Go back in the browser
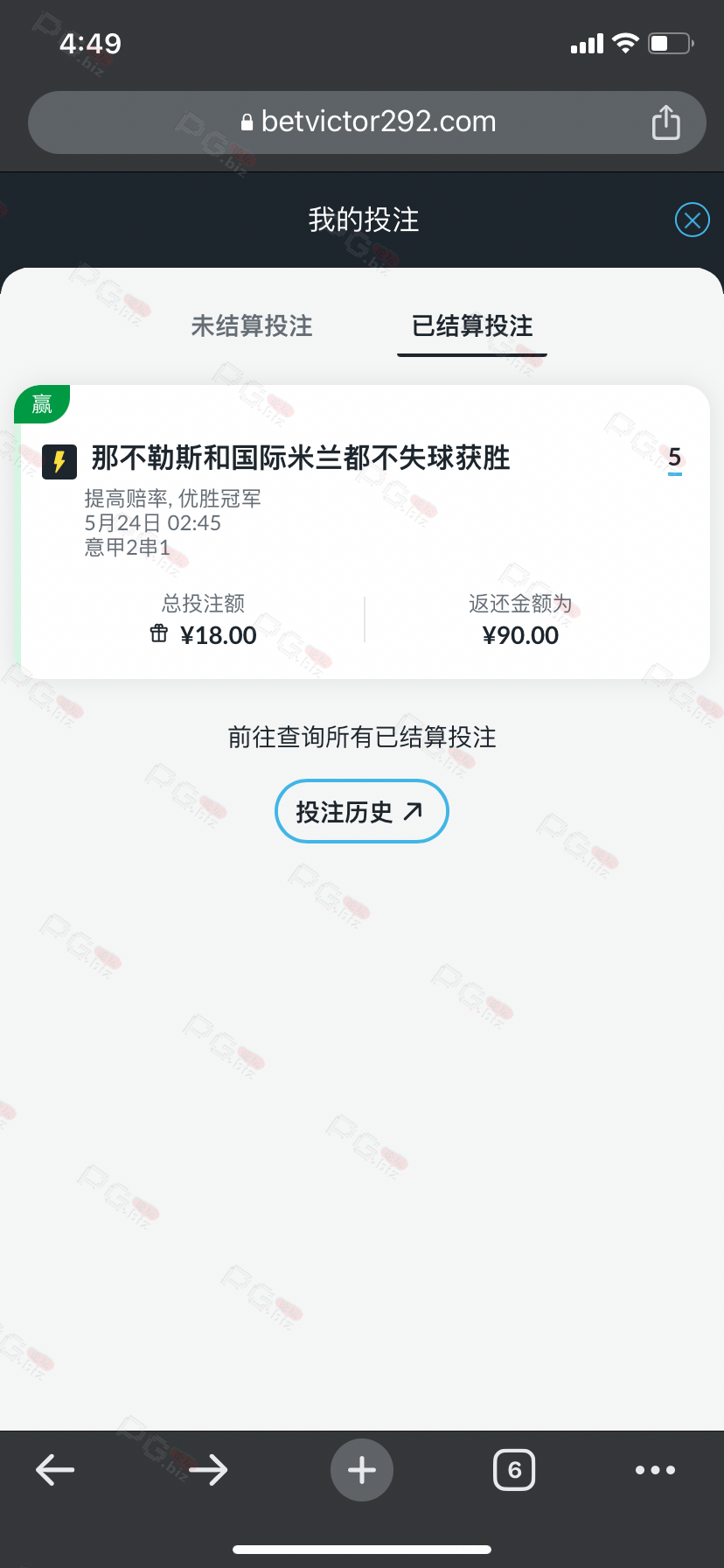This screenshot has height=1568, width=724. [x=55, y=1470]
